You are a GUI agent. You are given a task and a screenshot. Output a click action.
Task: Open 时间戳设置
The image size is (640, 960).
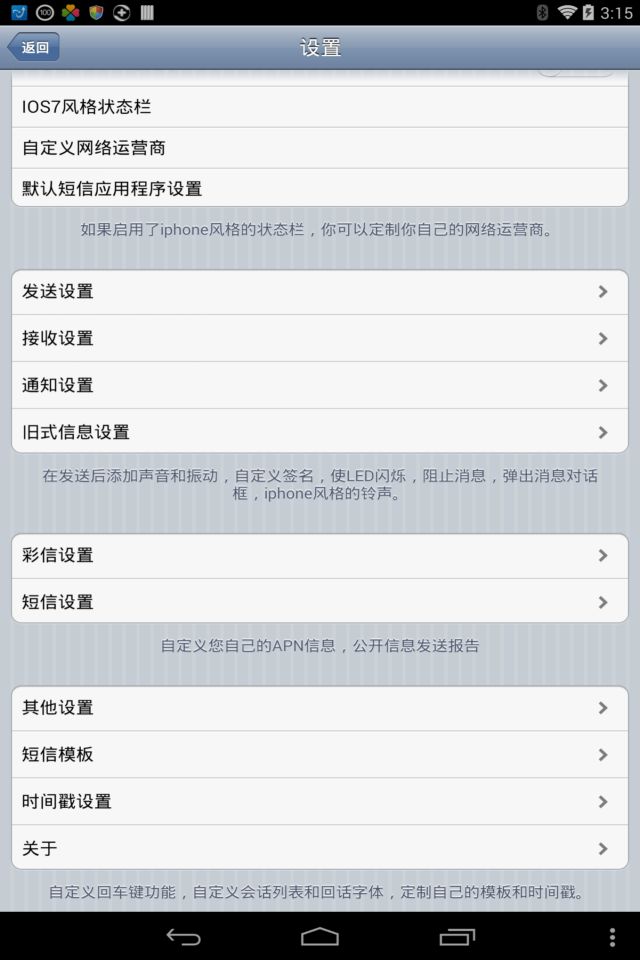tap(320, 802)
